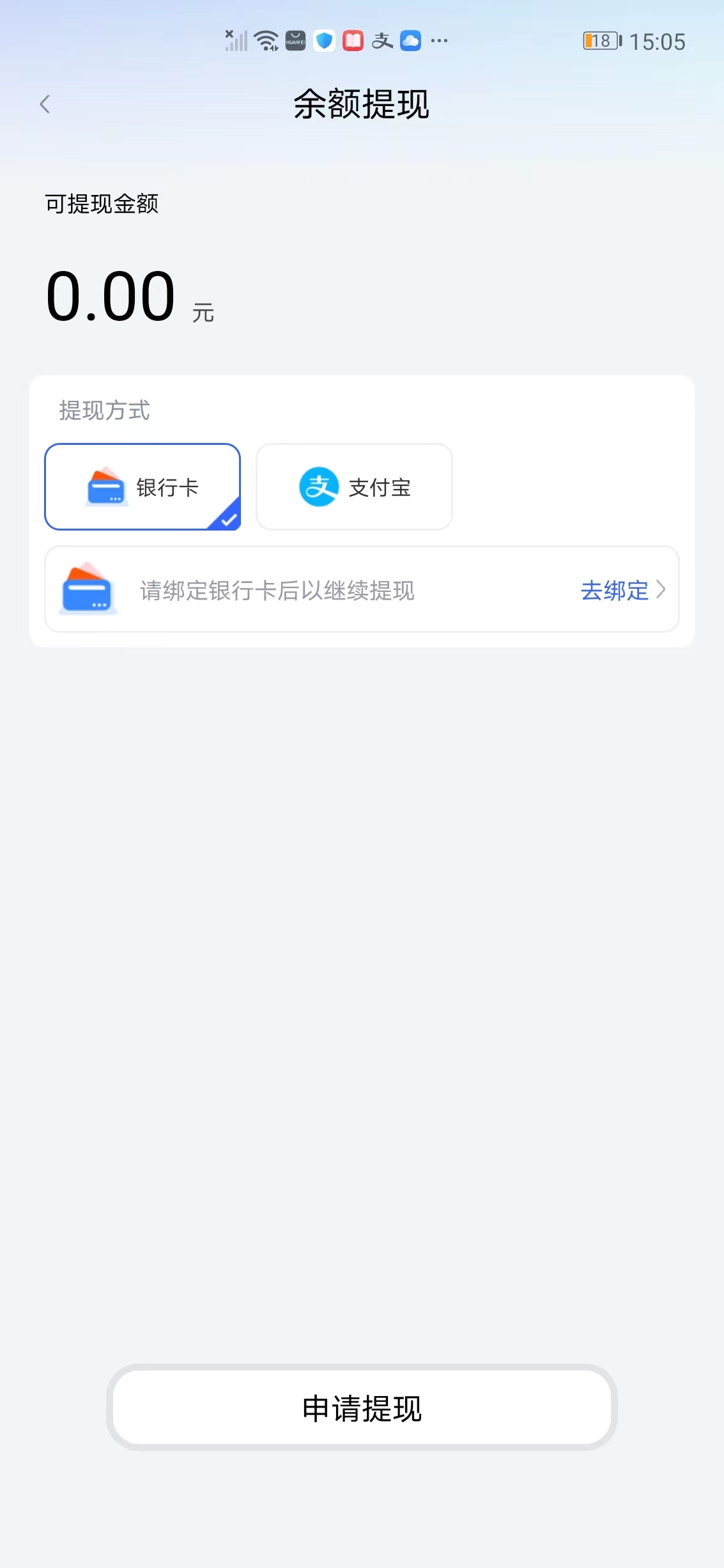Click the Alipay logo in the 支付宝 option
Screen dimensions: 724x1568
(318, 486)
